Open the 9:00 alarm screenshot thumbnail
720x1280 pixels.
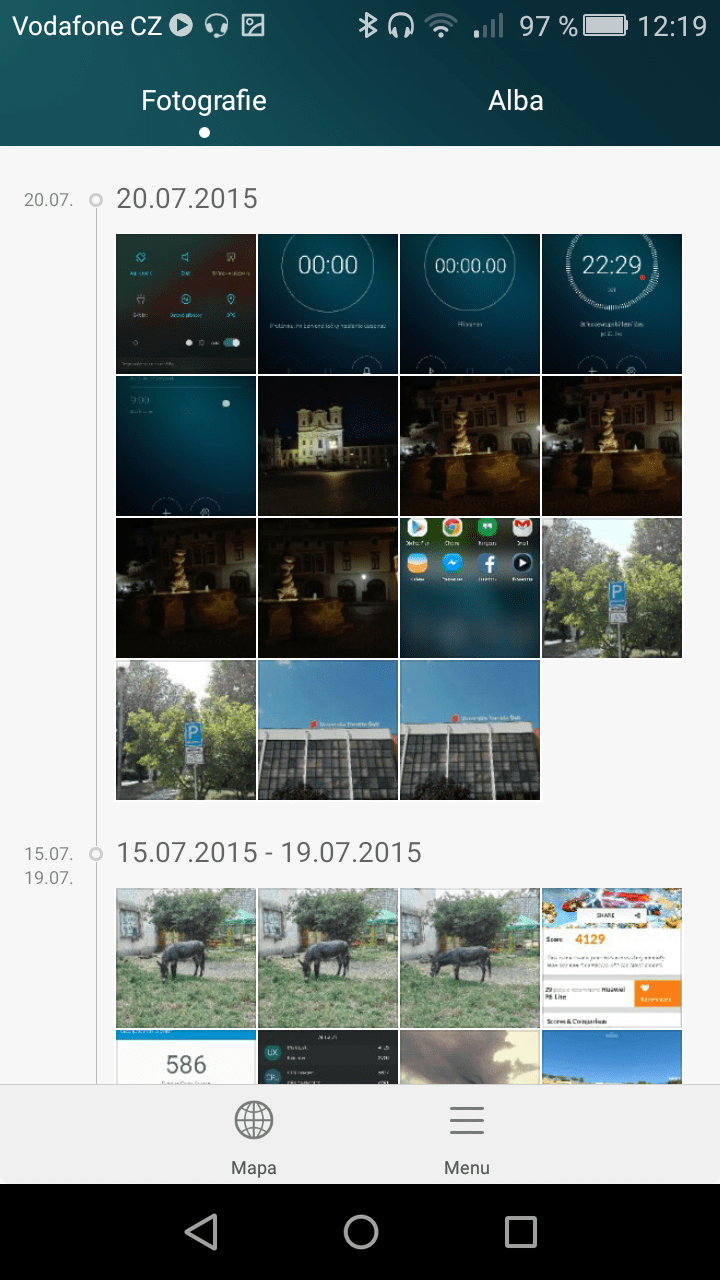tap(186, 446)
